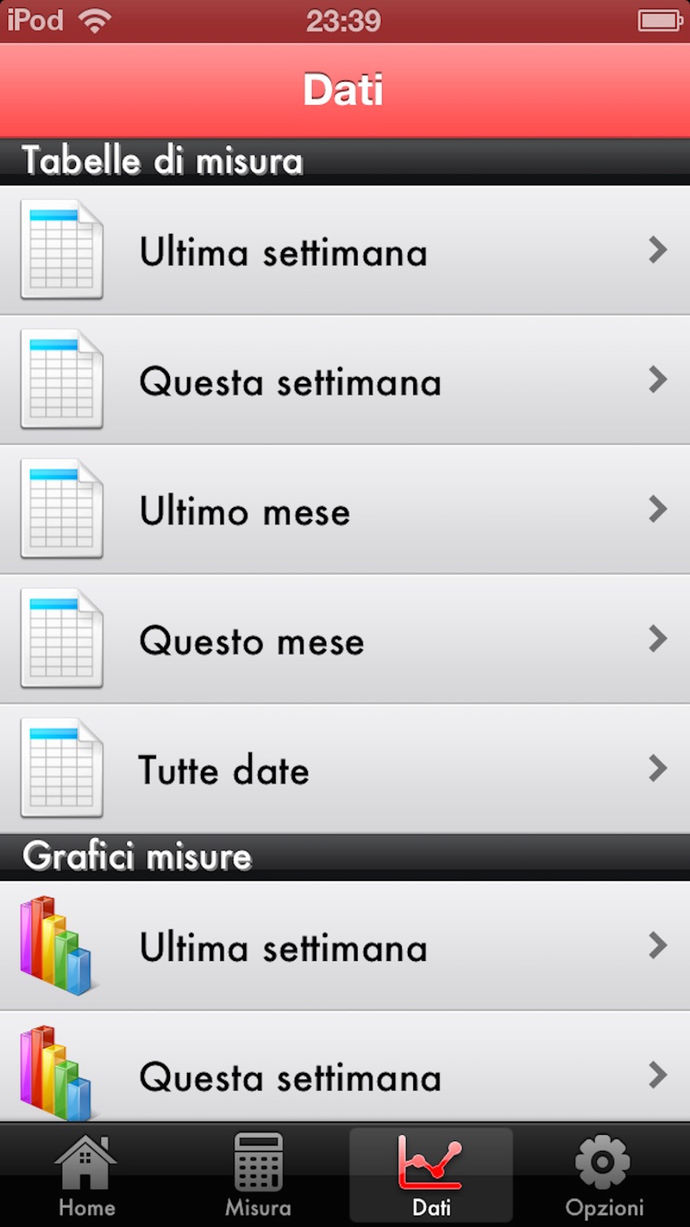Tap the Dati tab
The height and width of the screenshot is (1227, 690).
(x=431, y=1176)
